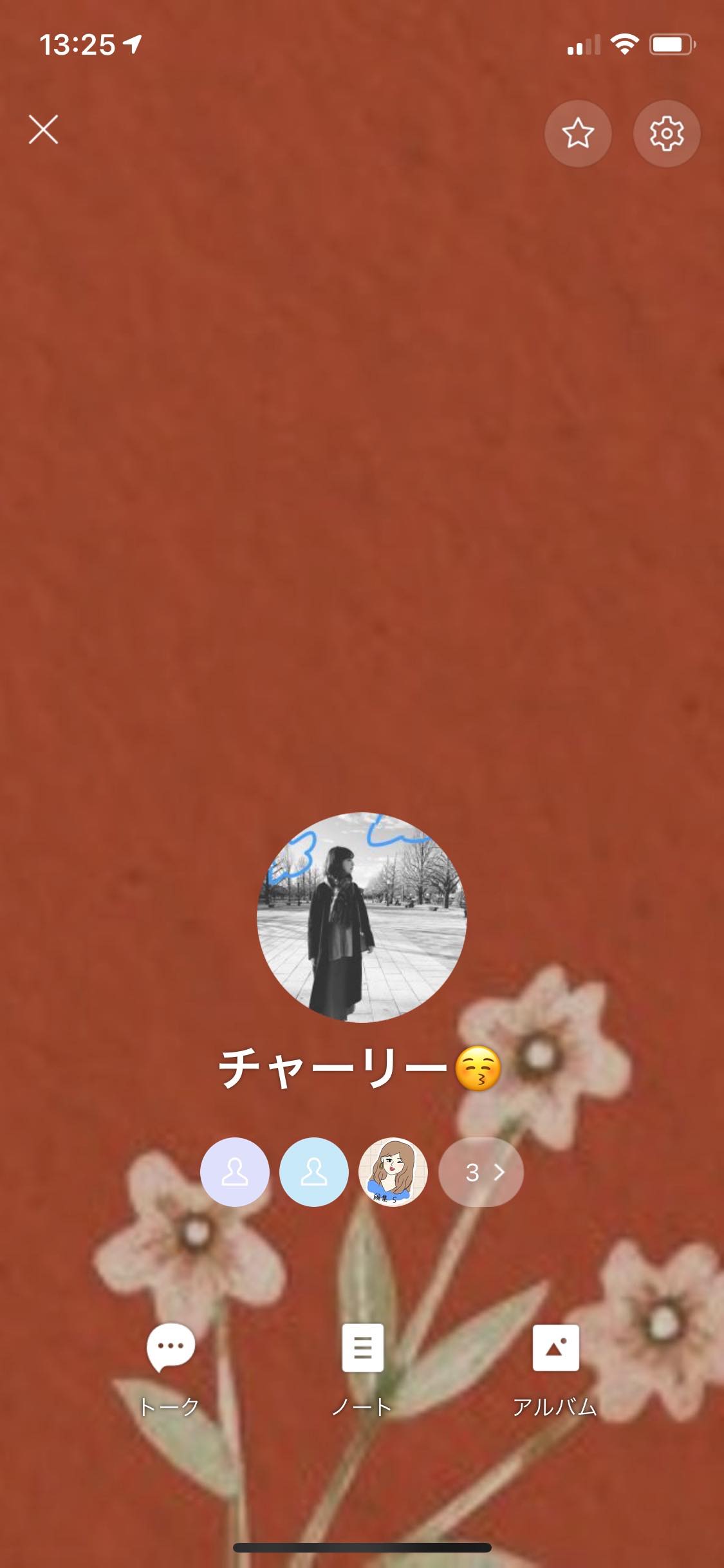Tap the purple default member avatar icon

(234, 1171)
